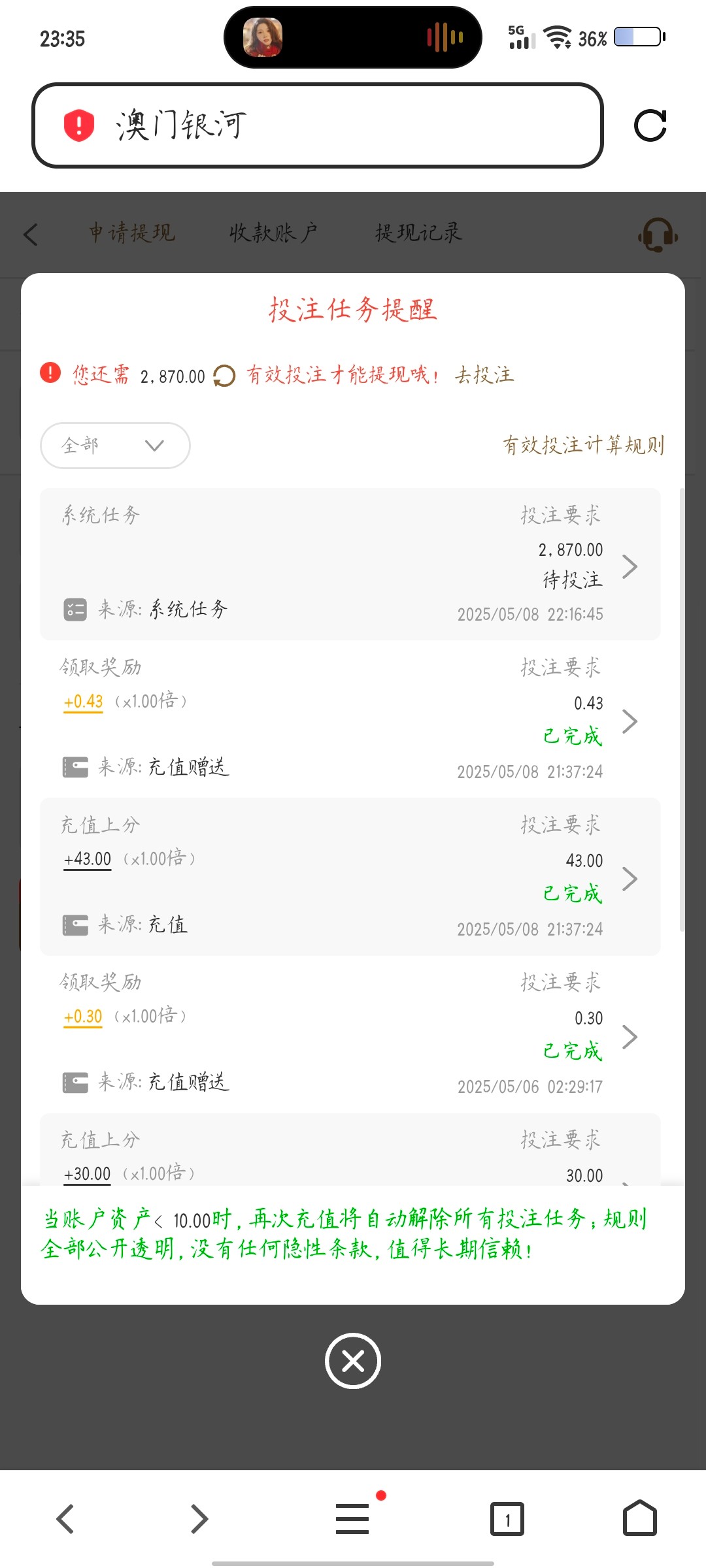Reload the page from the browser bar
The width and height of the screenshot is (706, 1568).
(x=650, y=125)
